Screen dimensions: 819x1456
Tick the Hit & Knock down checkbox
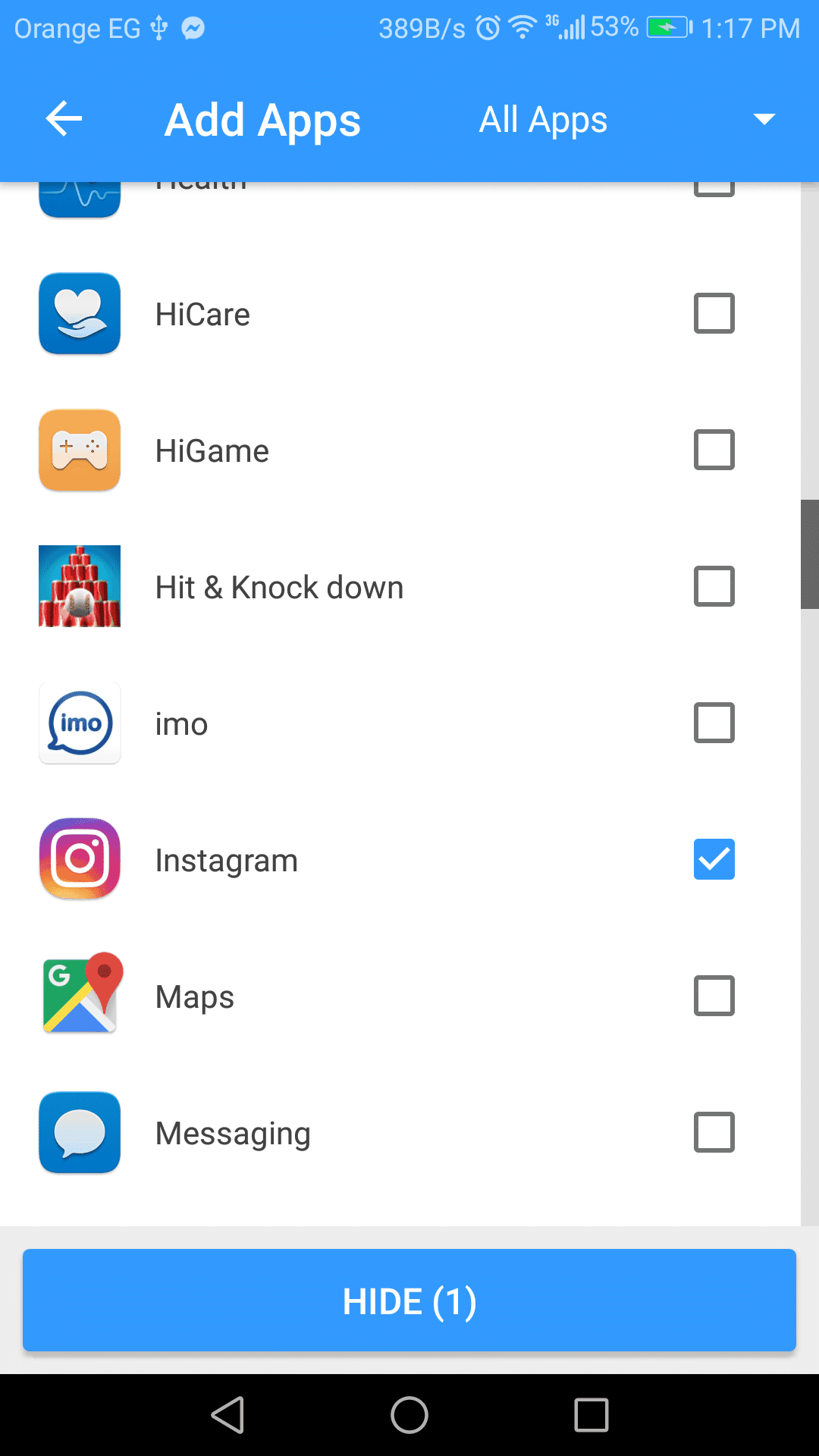[714, 586]
